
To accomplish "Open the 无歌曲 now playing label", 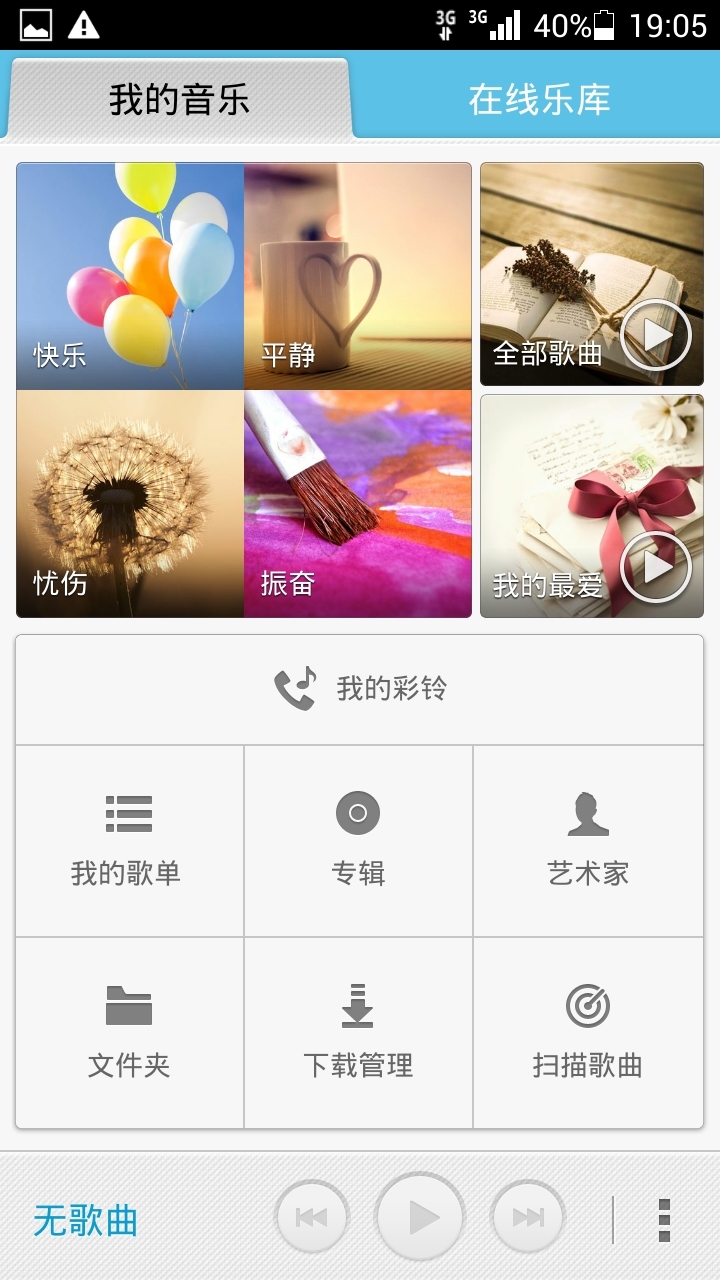I will pos(86,1221).
